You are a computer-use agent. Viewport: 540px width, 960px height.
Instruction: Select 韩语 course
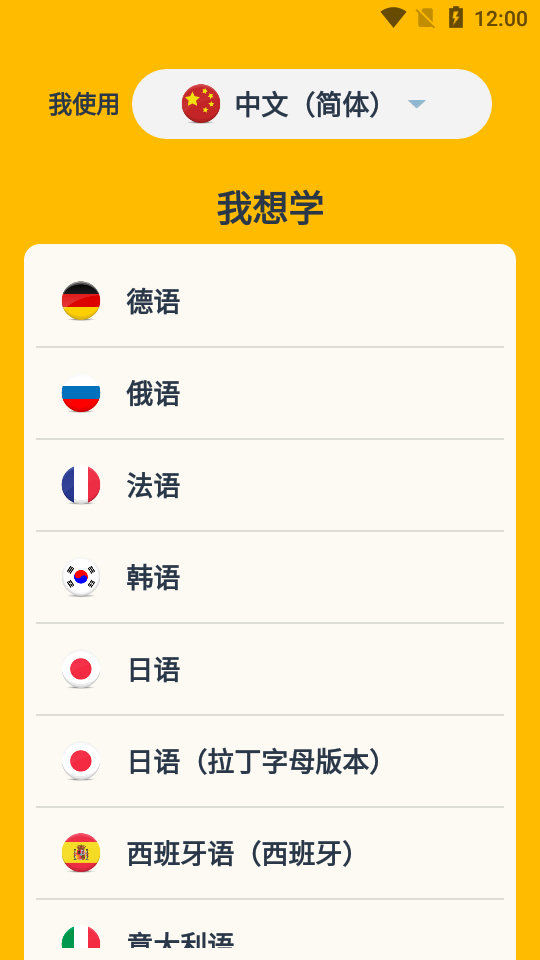(270, 577)
